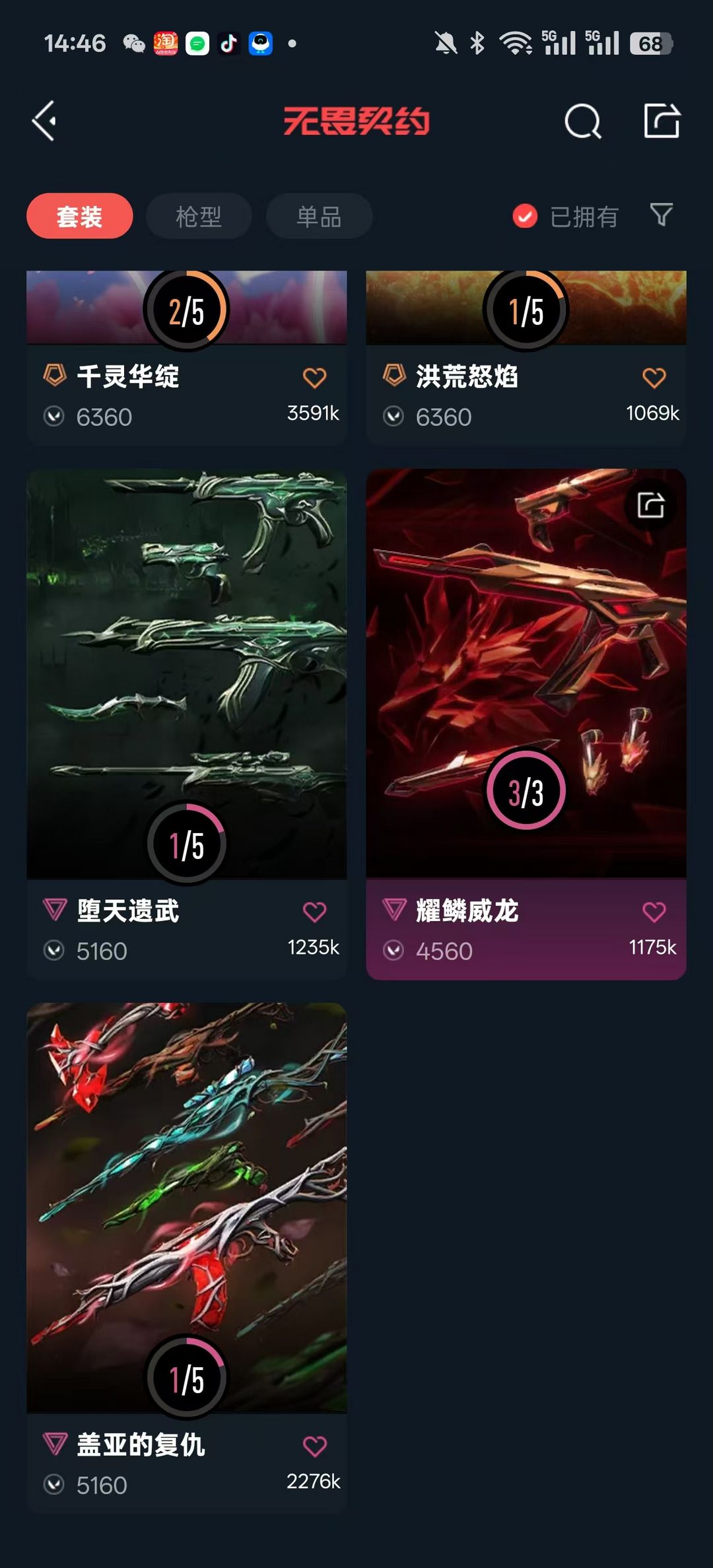Open the 耀鳞威龙 bundle card
This screenshot has height=1568, width=713.
point(526,724)
